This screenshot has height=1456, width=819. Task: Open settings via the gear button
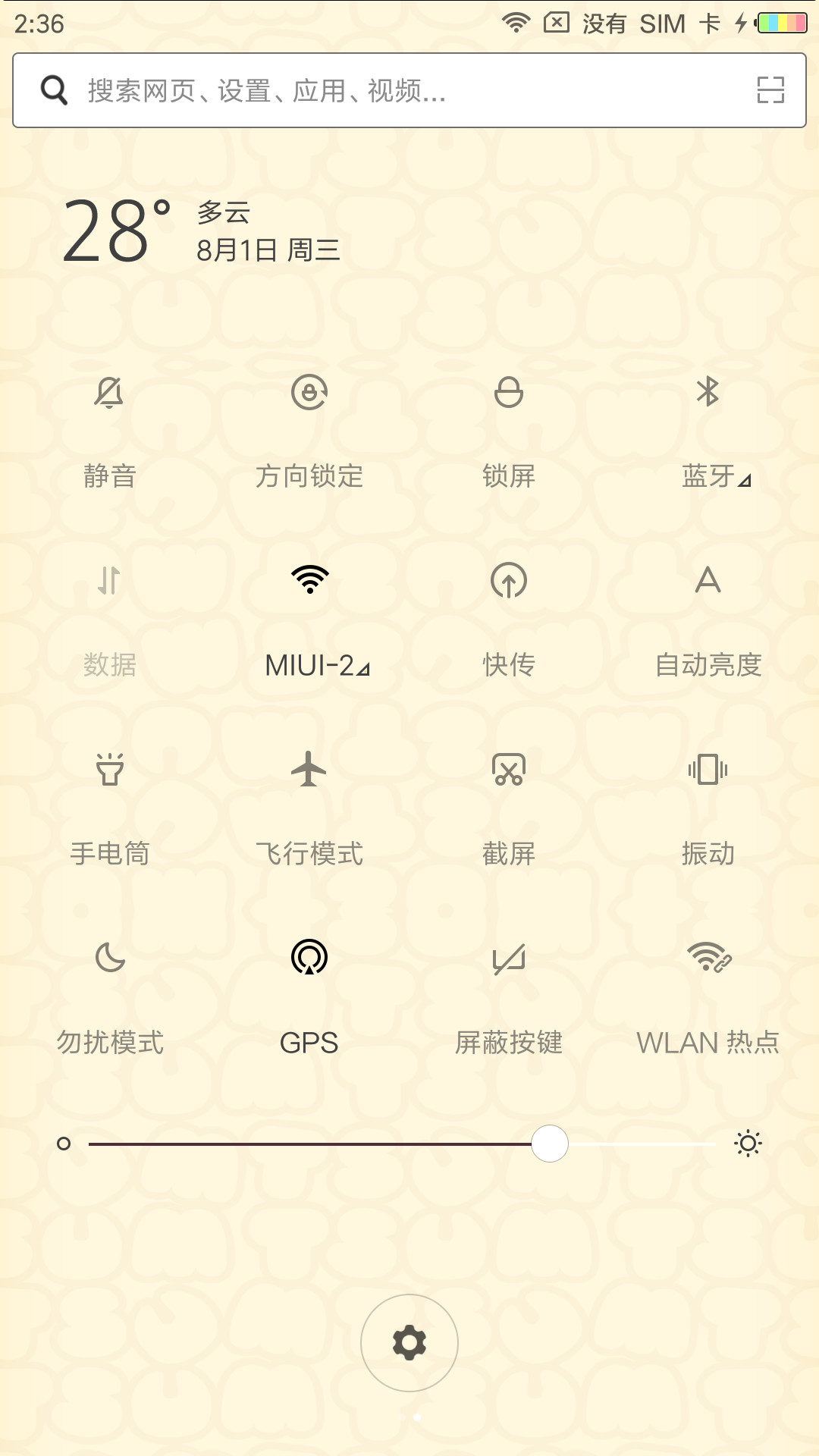[409, 1343]
